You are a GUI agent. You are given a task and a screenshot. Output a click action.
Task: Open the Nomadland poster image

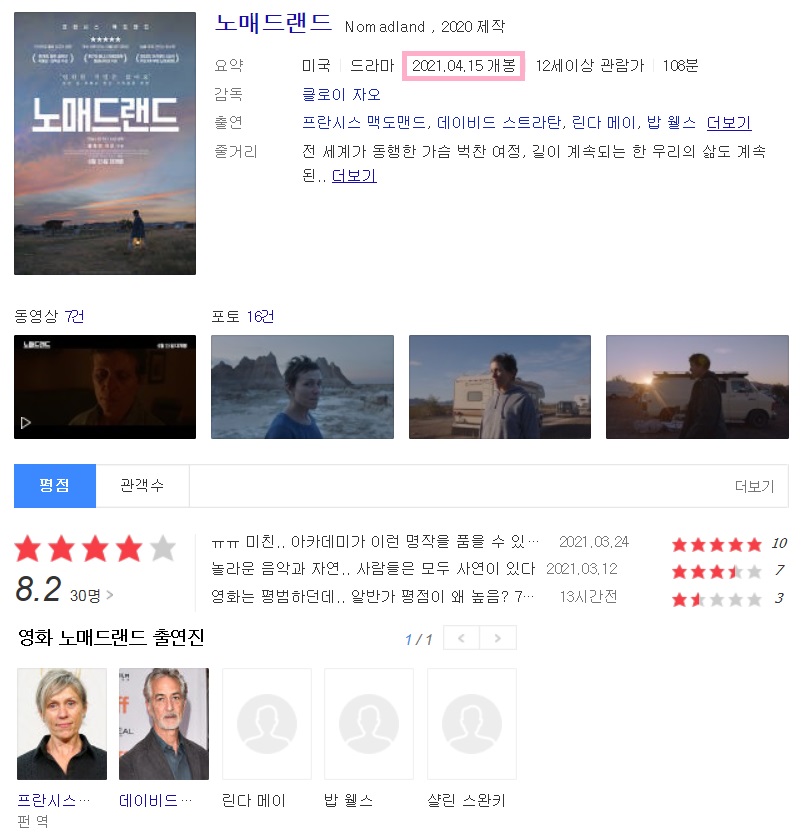pos(105,143)
